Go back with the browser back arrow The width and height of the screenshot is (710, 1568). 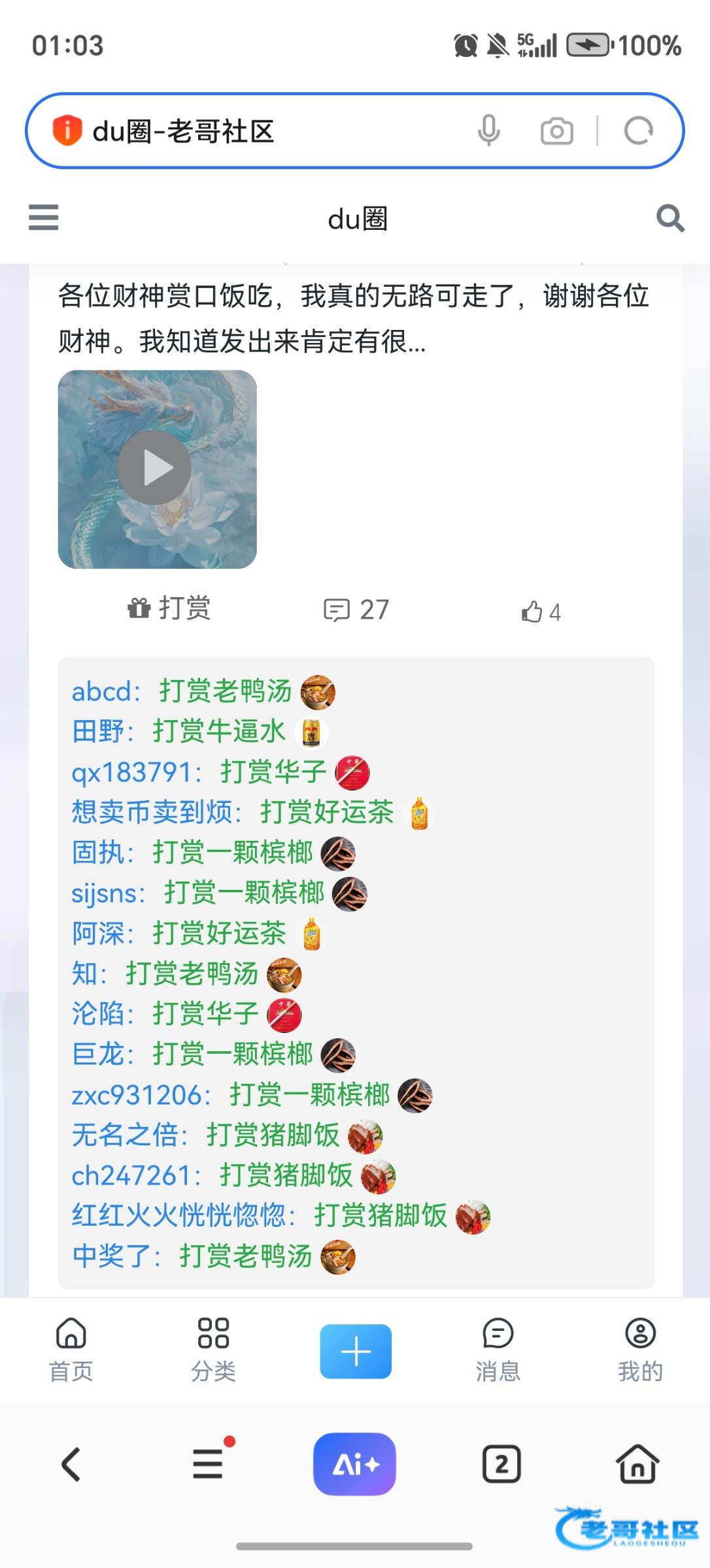pos(71,1465)
